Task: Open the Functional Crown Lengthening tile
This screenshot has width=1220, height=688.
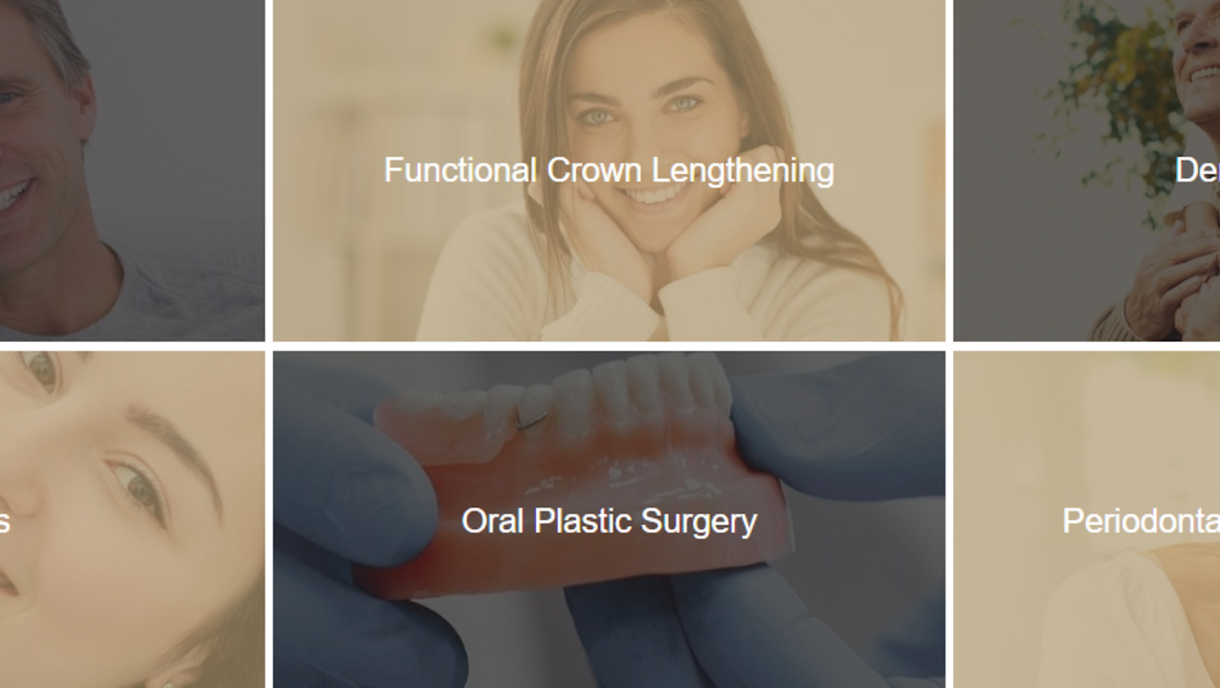Action: [608, 170]
